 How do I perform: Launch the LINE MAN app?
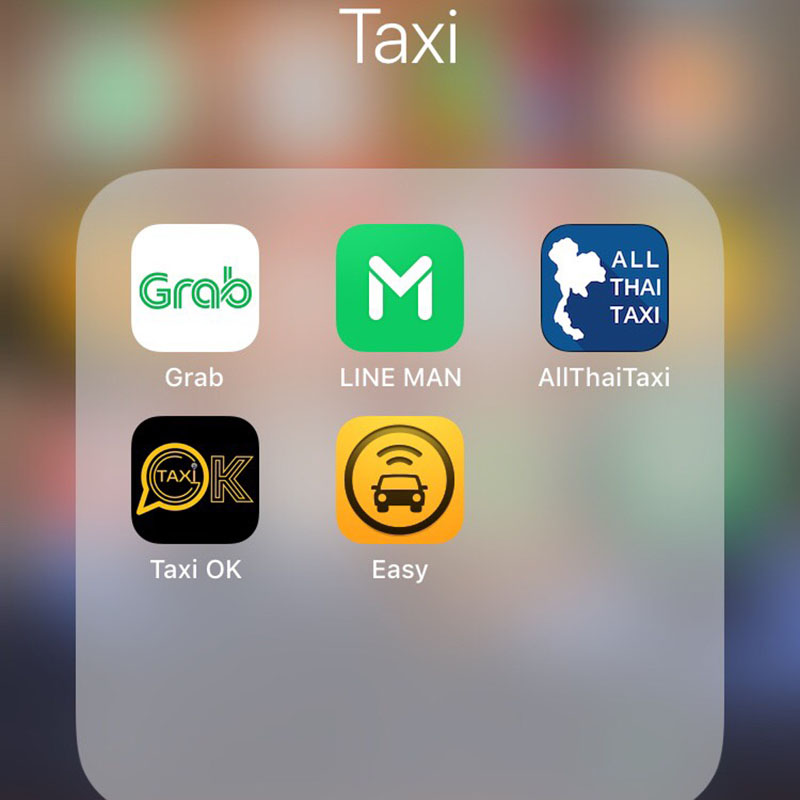click(x=400, y=288)
